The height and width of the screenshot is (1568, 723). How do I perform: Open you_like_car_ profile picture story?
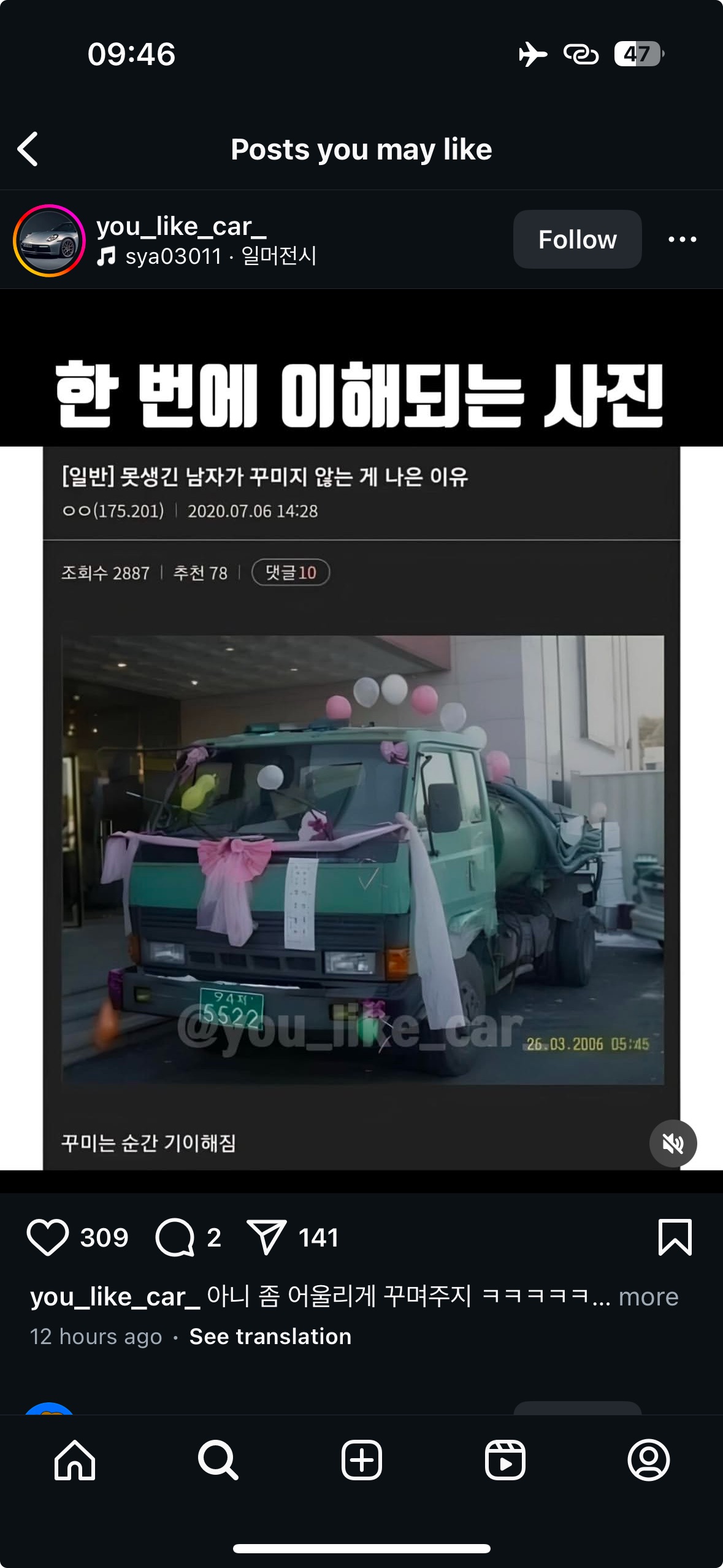coord(49,240)
